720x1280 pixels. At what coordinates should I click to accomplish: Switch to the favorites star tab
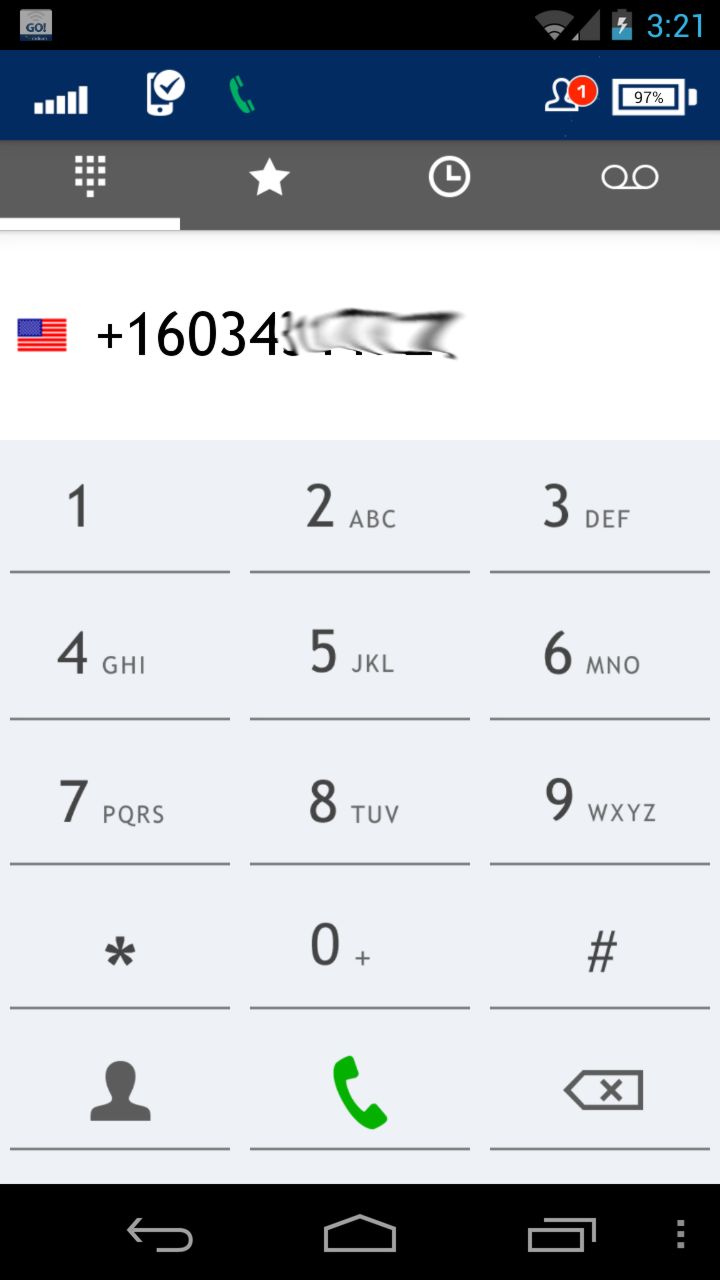tap(270, 179)
